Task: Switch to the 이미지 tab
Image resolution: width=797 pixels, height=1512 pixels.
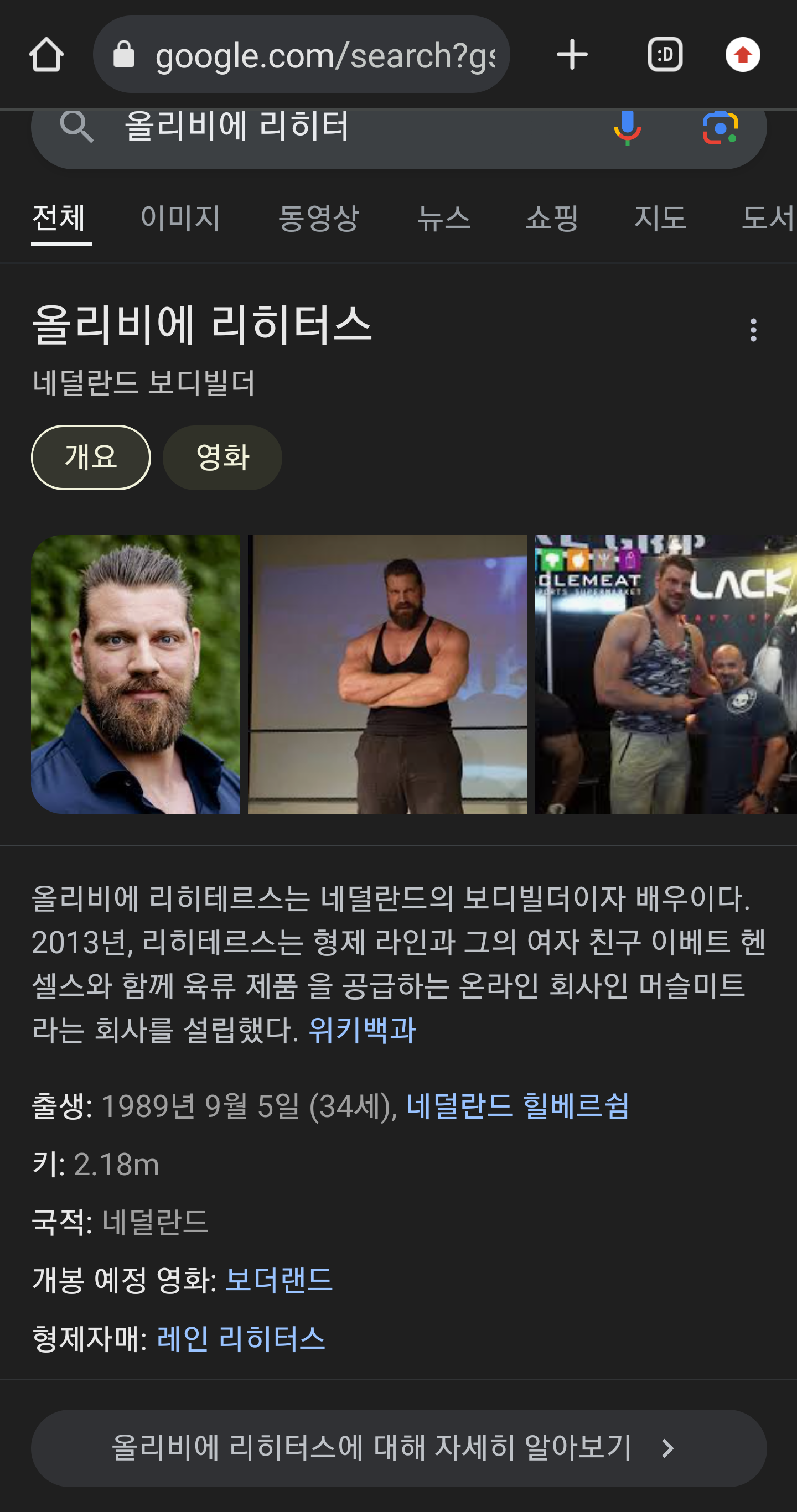Action: point(180,219)
